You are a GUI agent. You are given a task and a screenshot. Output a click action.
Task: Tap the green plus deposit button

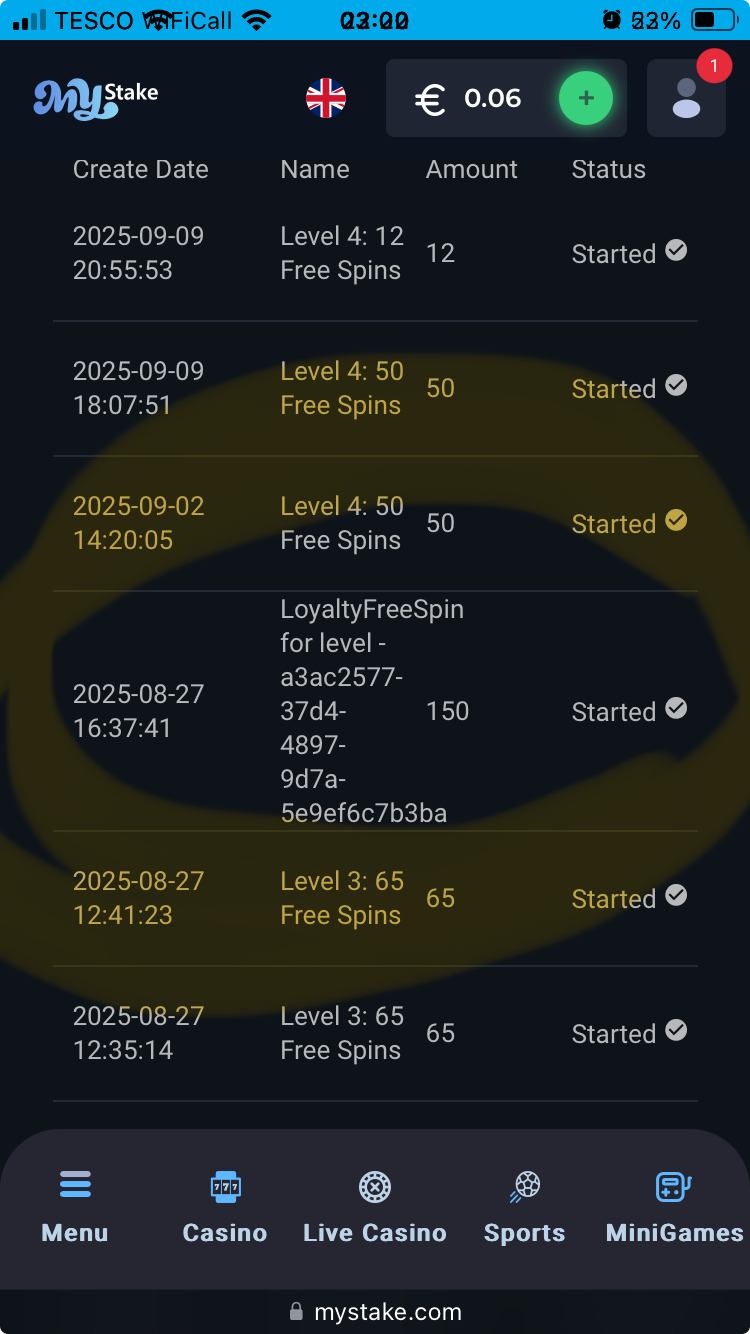(x=585, y=98)
